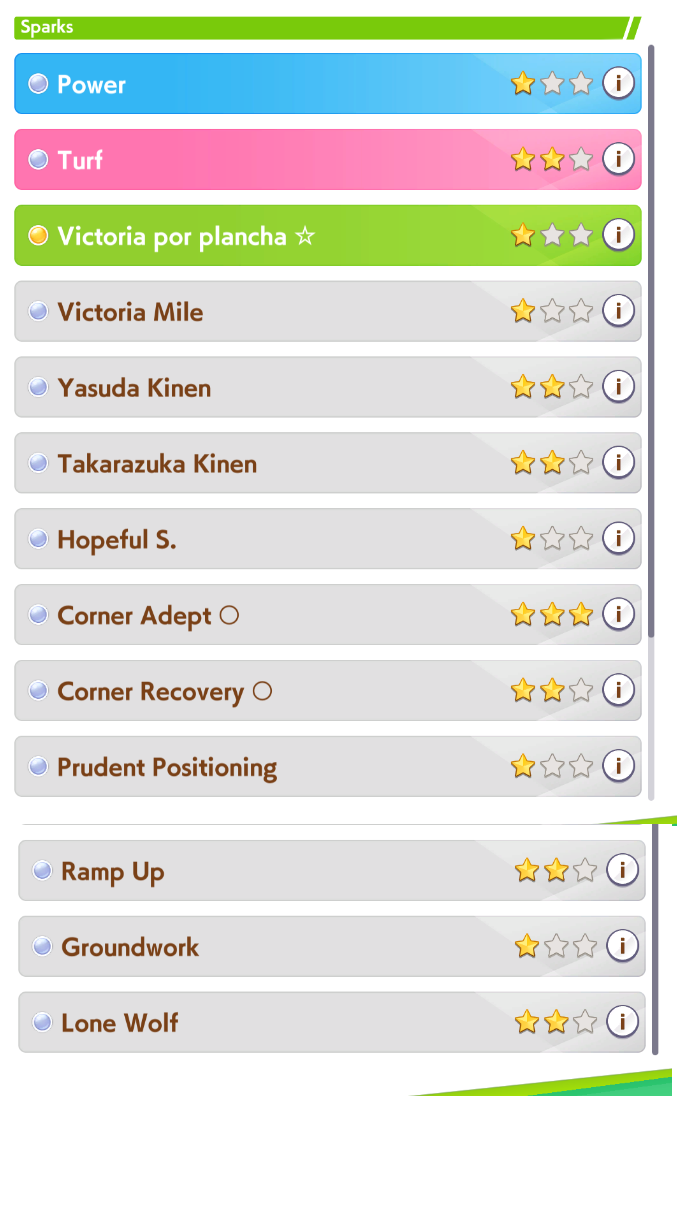This screenshot has height=1215, width=678.
Task: Show details for Corner Recovery
Action: click(x=619, y=690)
